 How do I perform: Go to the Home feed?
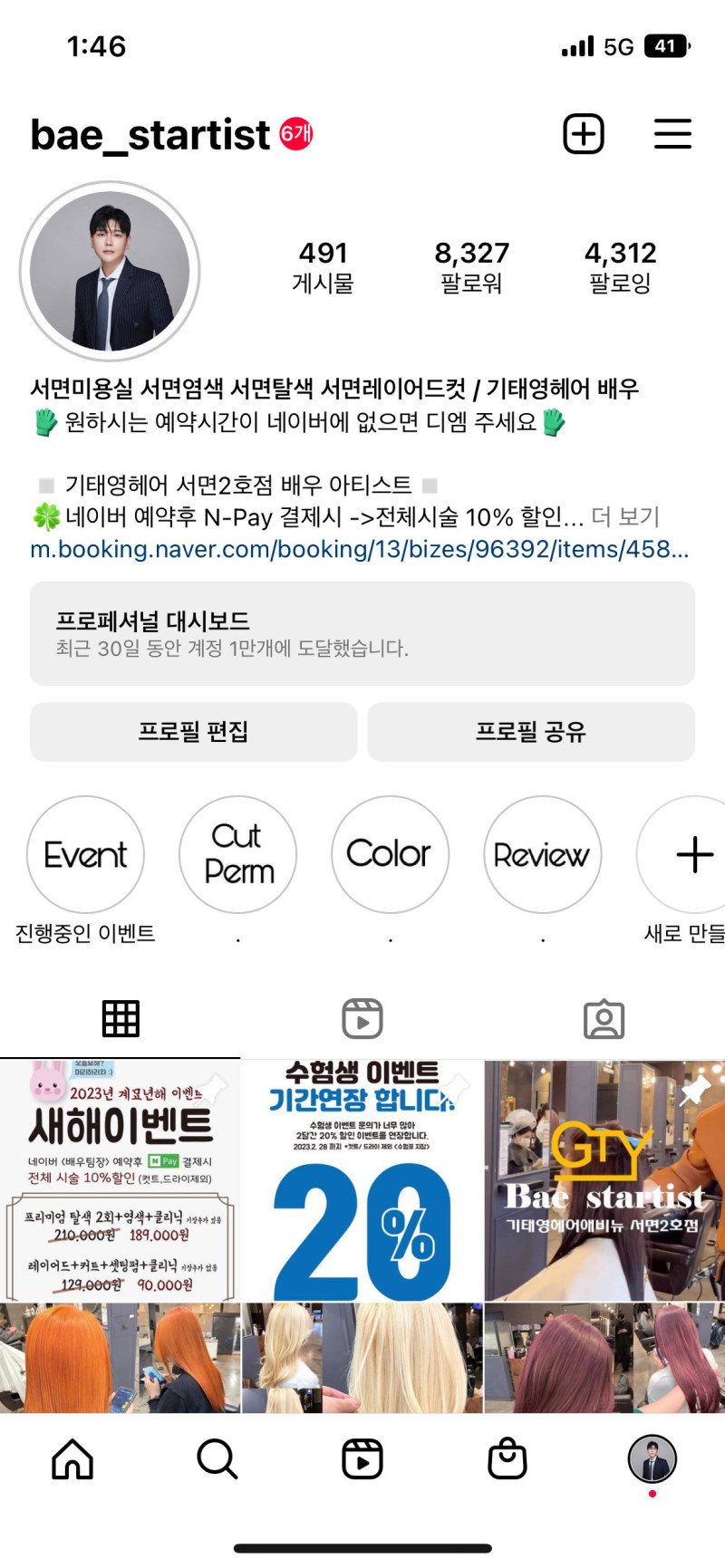pos(72,1459)
